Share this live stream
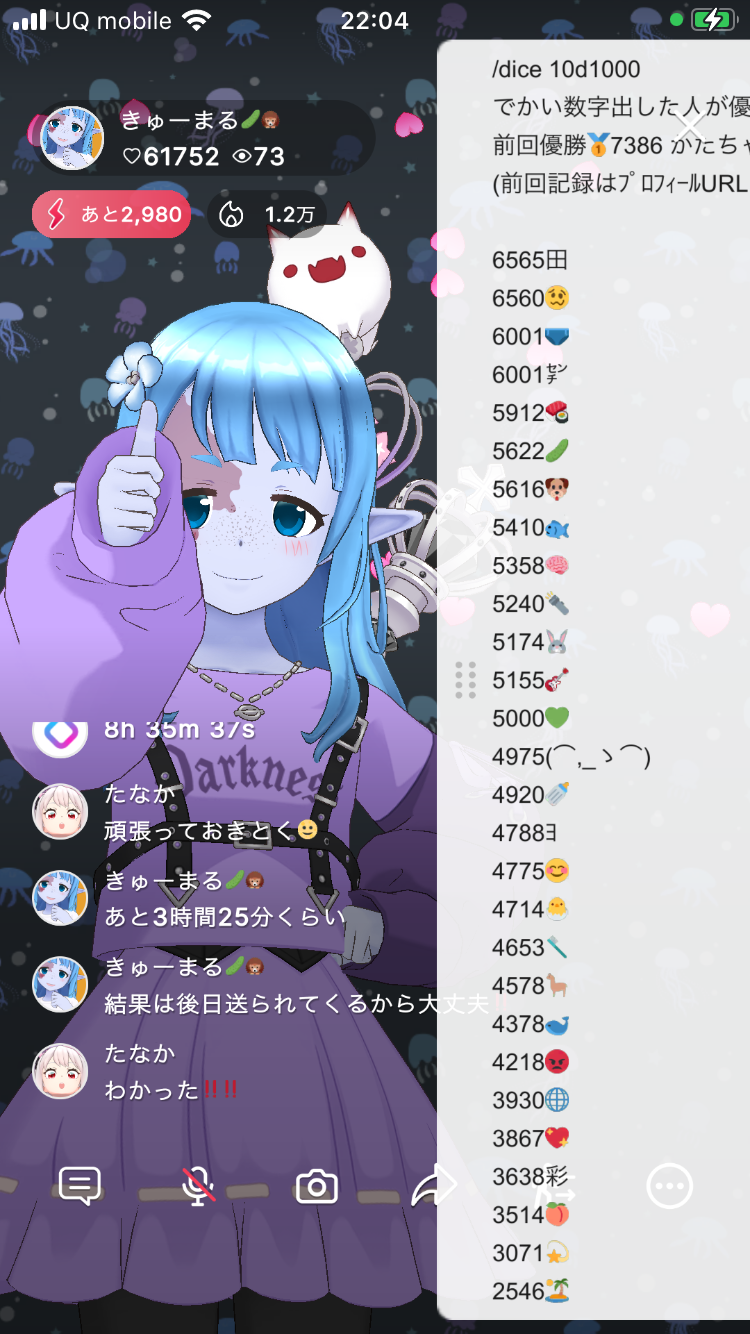The height and width of the screenshot is (1334, 750). 433,1186
